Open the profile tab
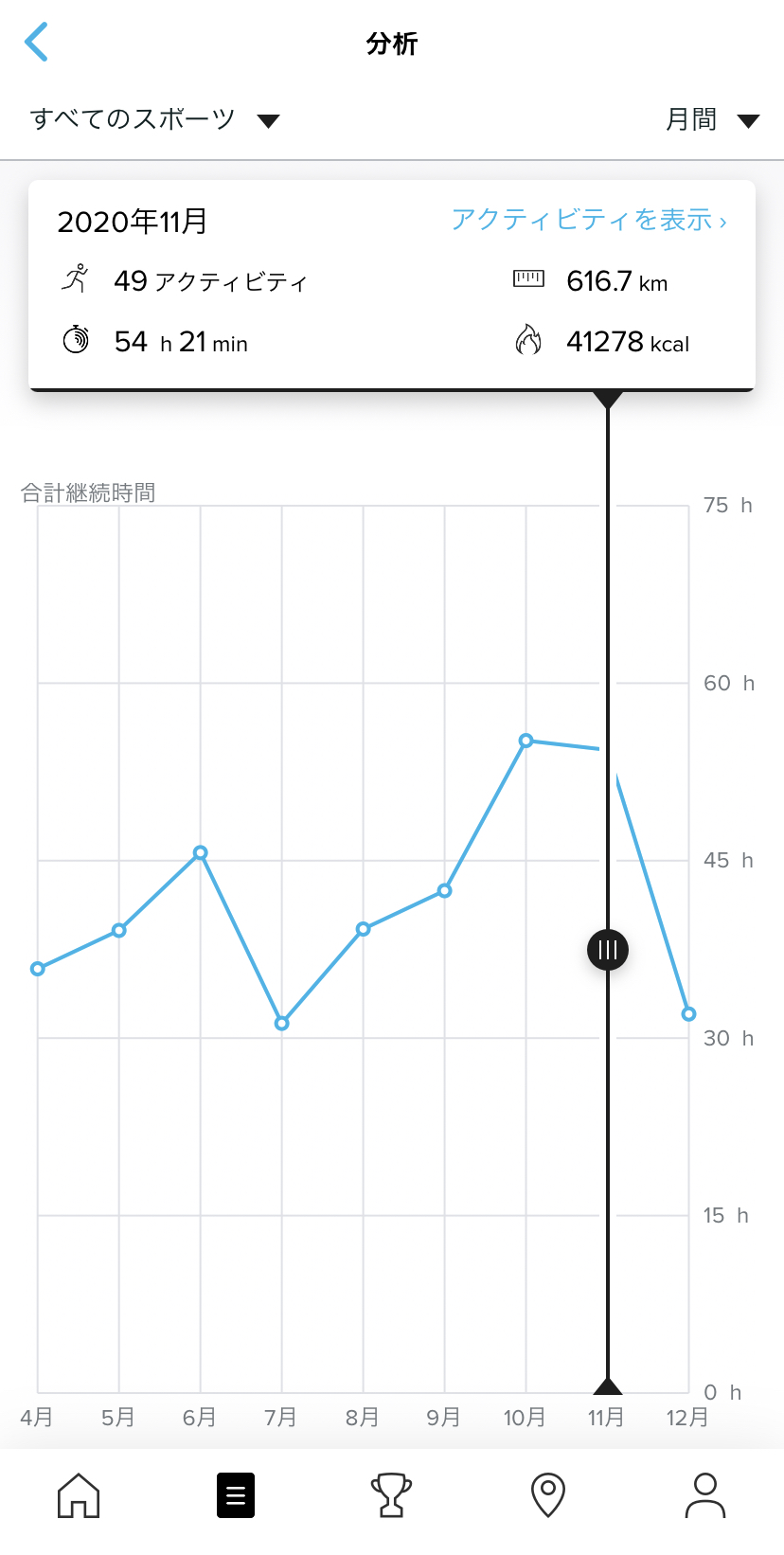The width and height of the screenshot is (784, 1555). [704, 1495]
